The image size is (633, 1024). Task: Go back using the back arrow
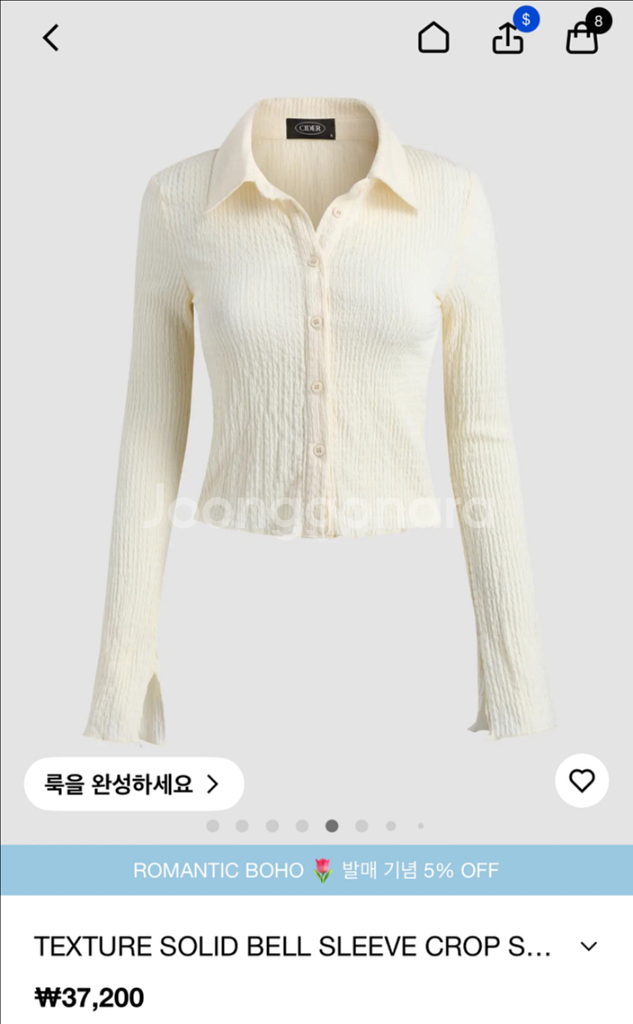tap(51, 38)
